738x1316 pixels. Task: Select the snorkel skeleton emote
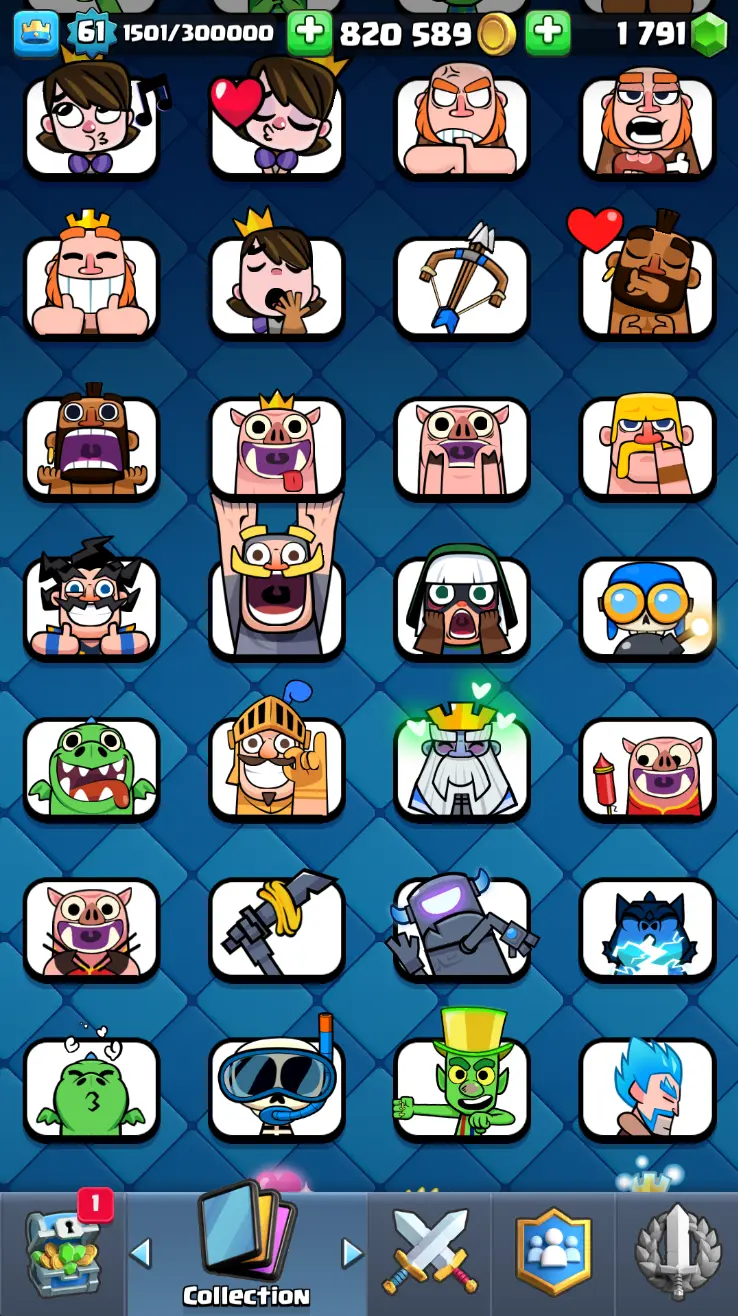coord(276,1087)
